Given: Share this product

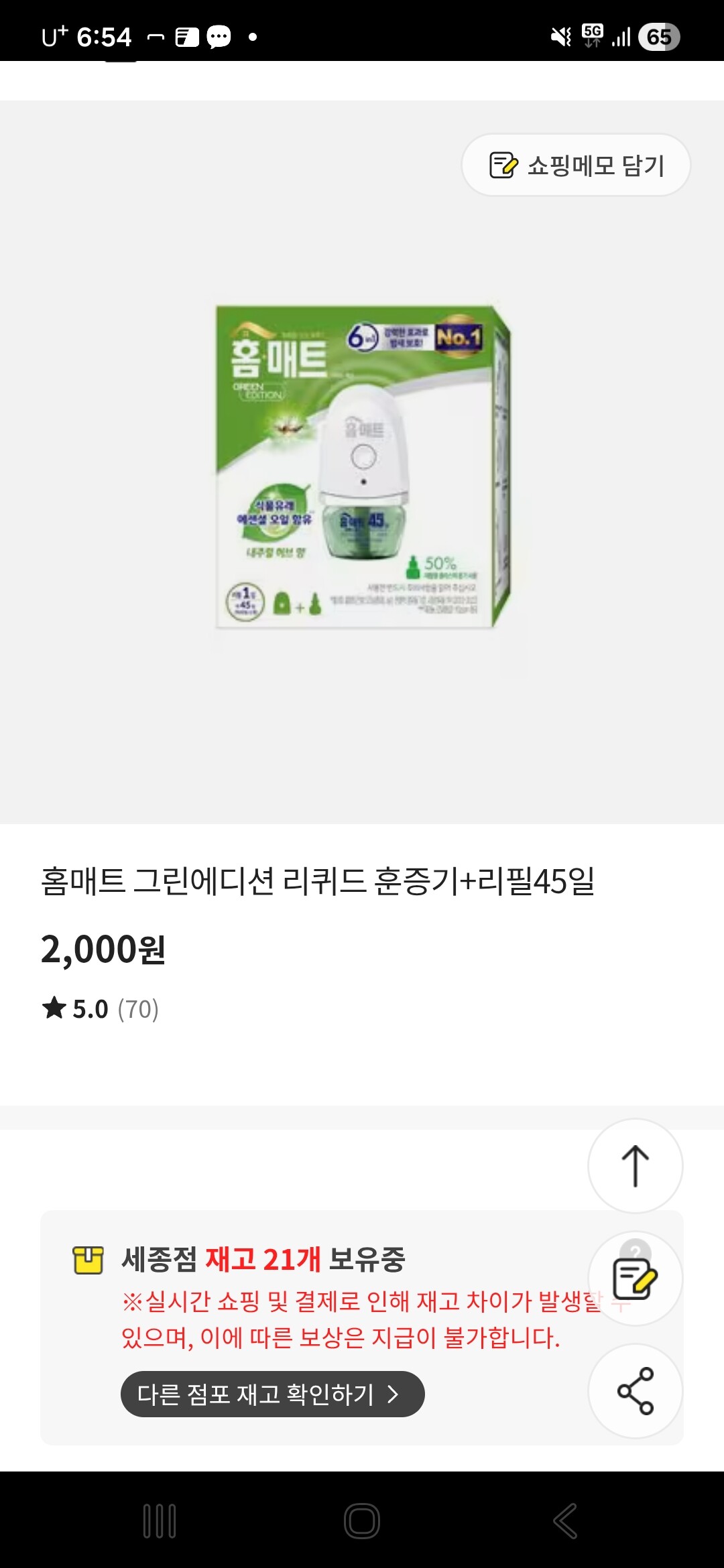Looking at the screenshot, I should [635, 1390].
